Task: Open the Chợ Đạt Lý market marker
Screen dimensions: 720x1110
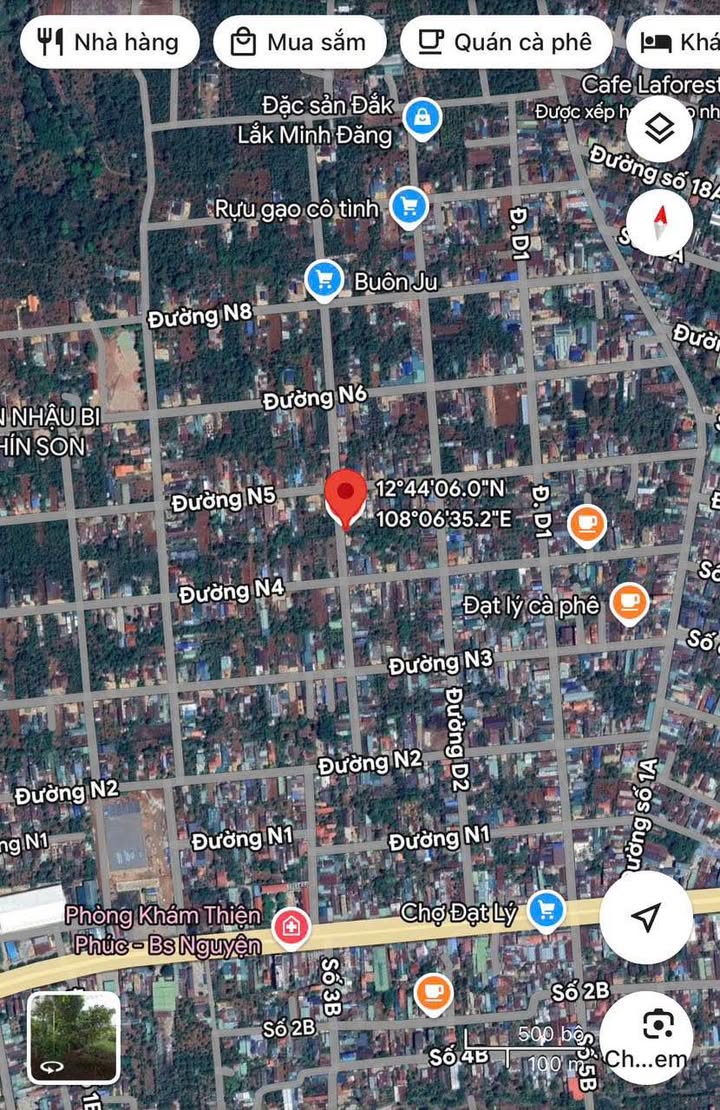Action: (x=546, y=911)
